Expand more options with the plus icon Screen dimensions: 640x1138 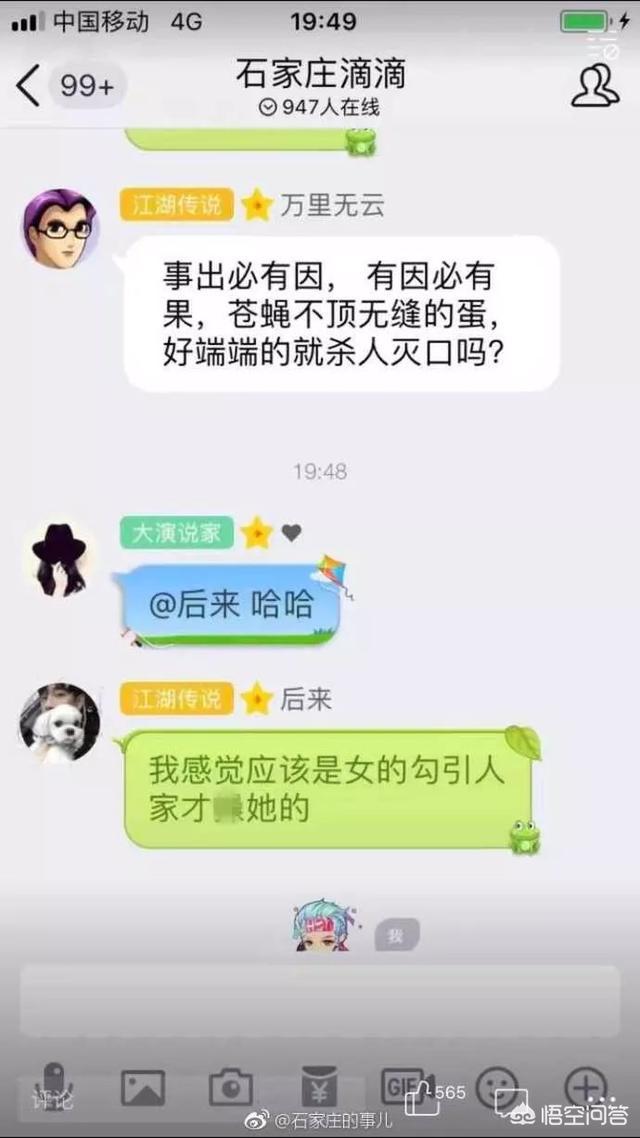586,1086
